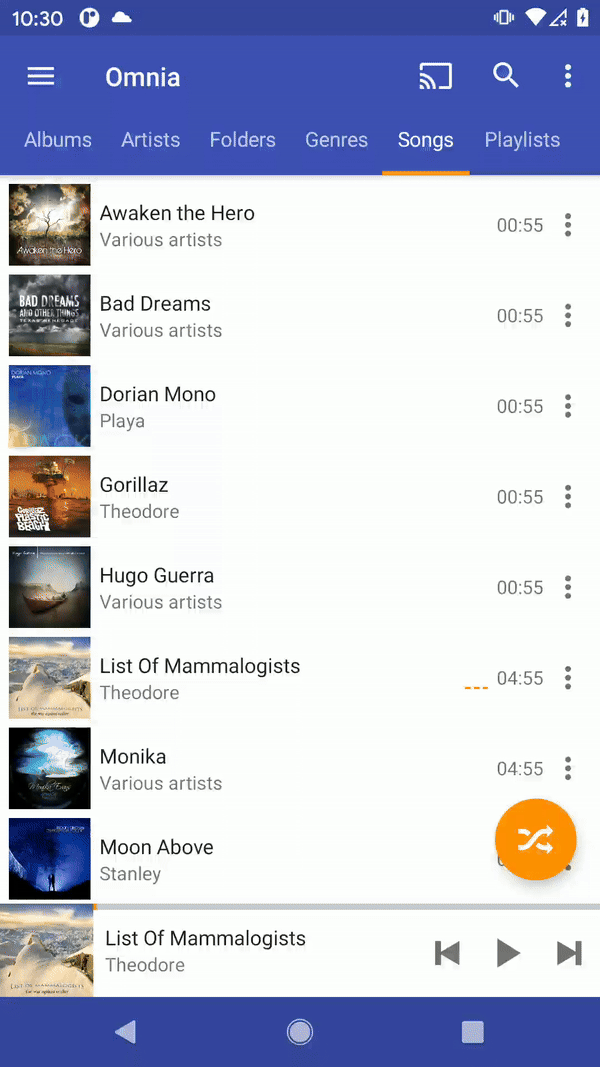This screenshot has height=1067, width=600.
Task: Open the Monika song options menu
Action: click(568, 769)
